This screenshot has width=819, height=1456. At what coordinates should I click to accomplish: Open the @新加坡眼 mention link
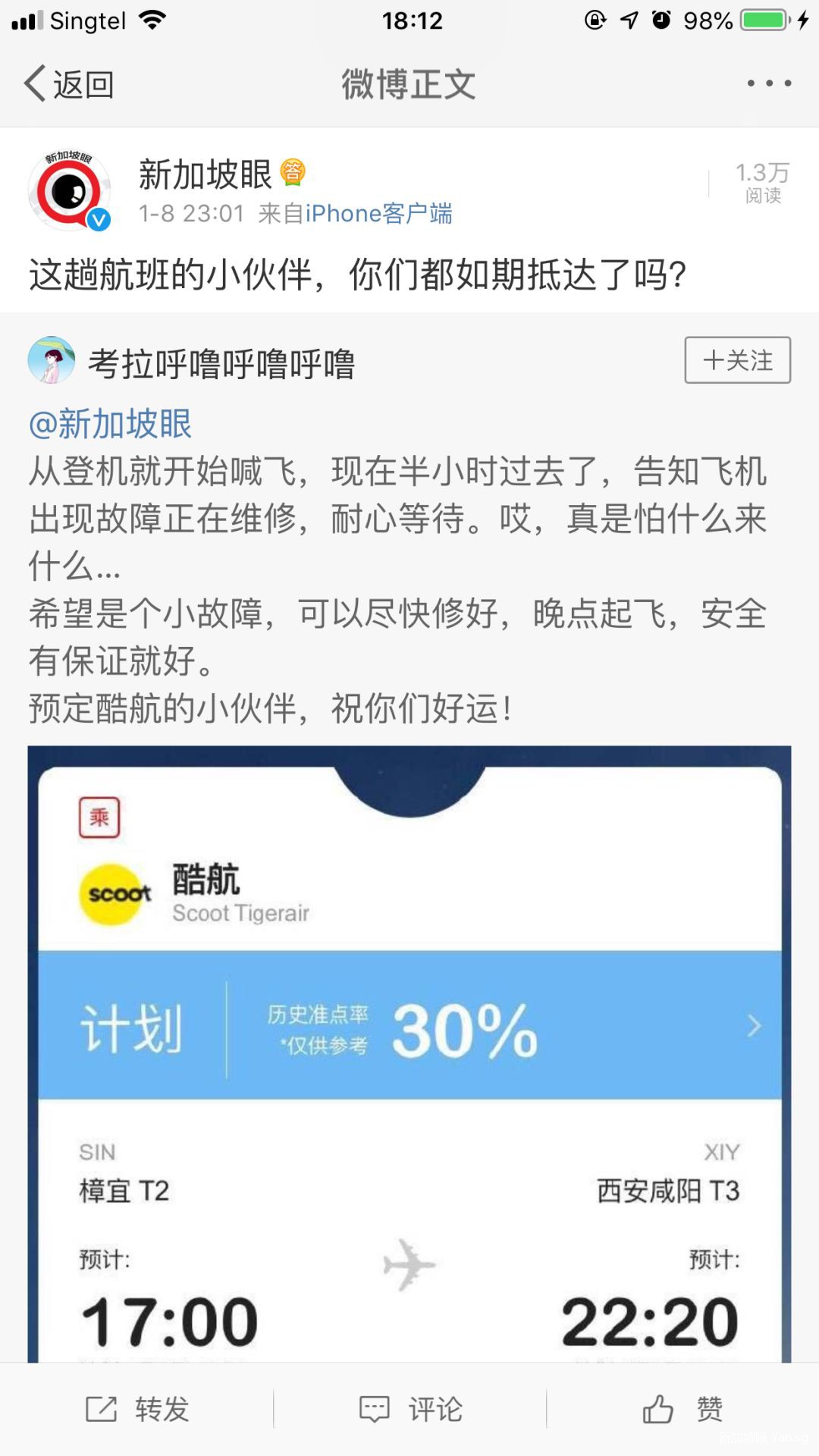coord(110,423)
